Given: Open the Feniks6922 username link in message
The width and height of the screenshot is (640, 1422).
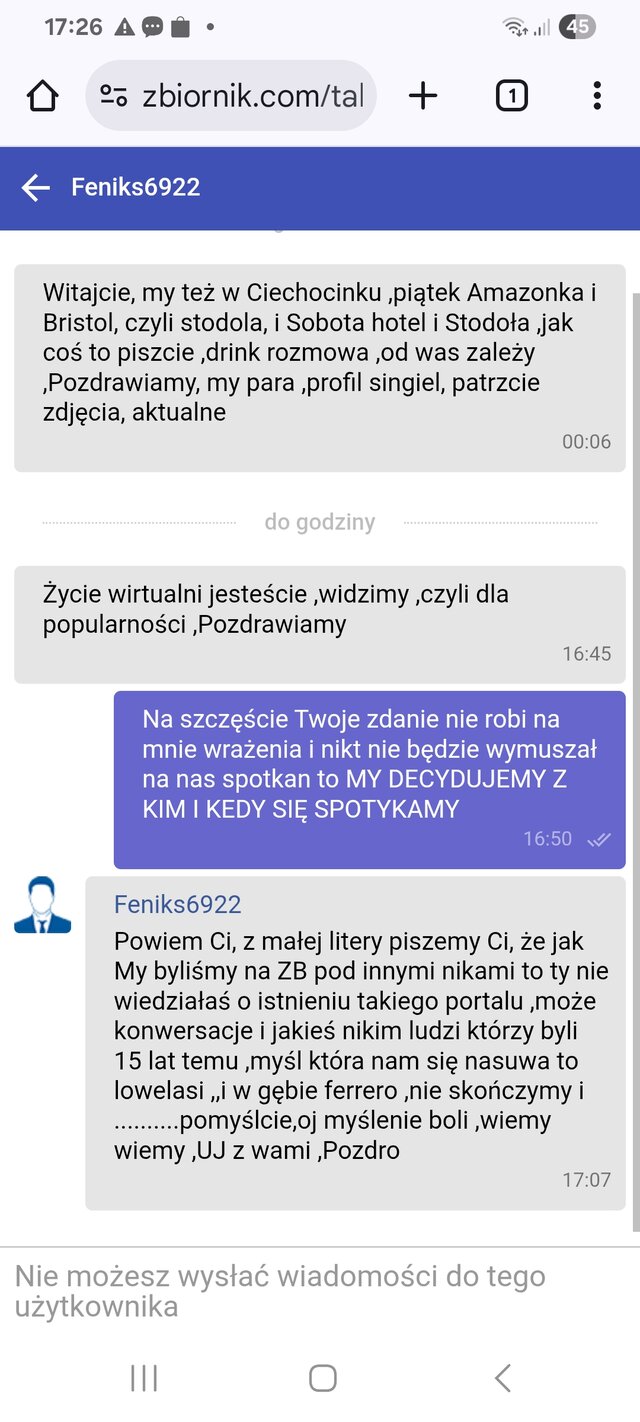Looking at the screenshot, I should point(177,905).
